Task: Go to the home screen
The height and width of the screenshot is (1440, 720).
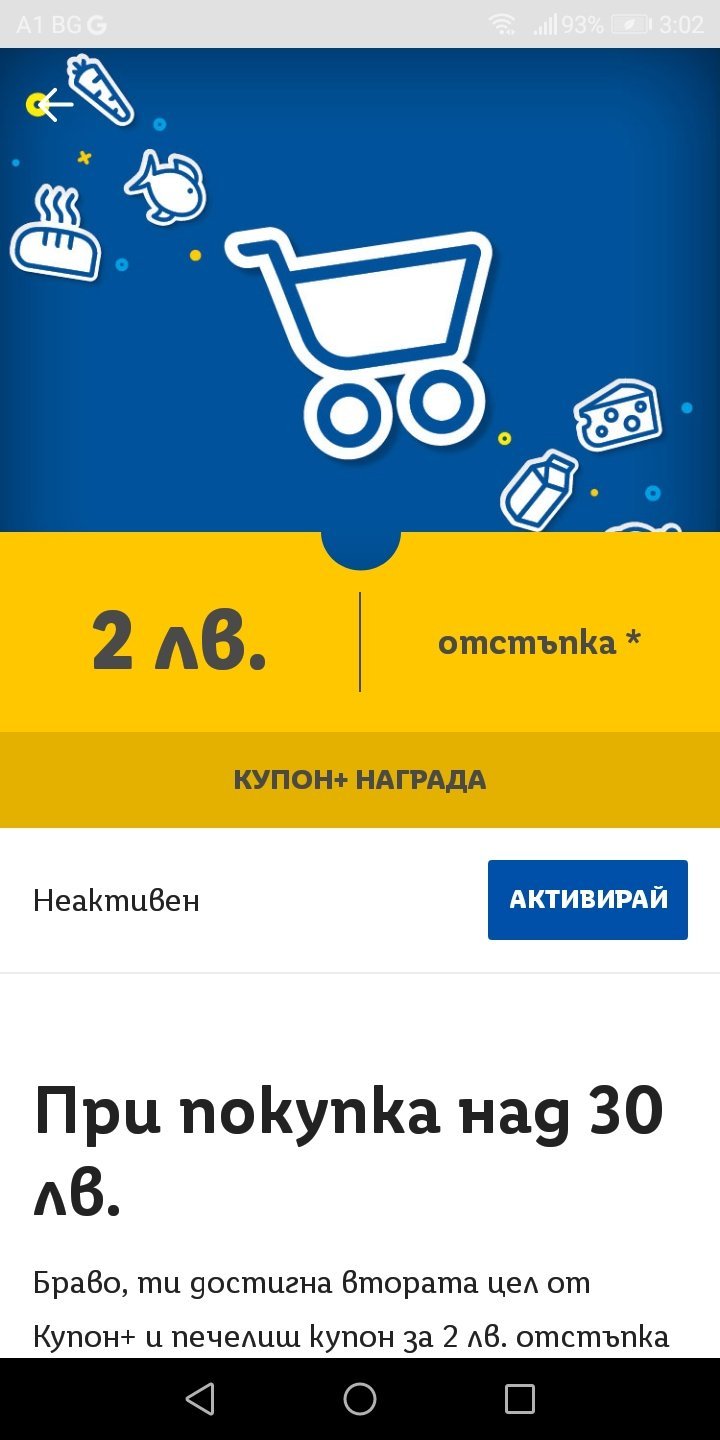Action: pyautogui.click(x=360, y=1398)
